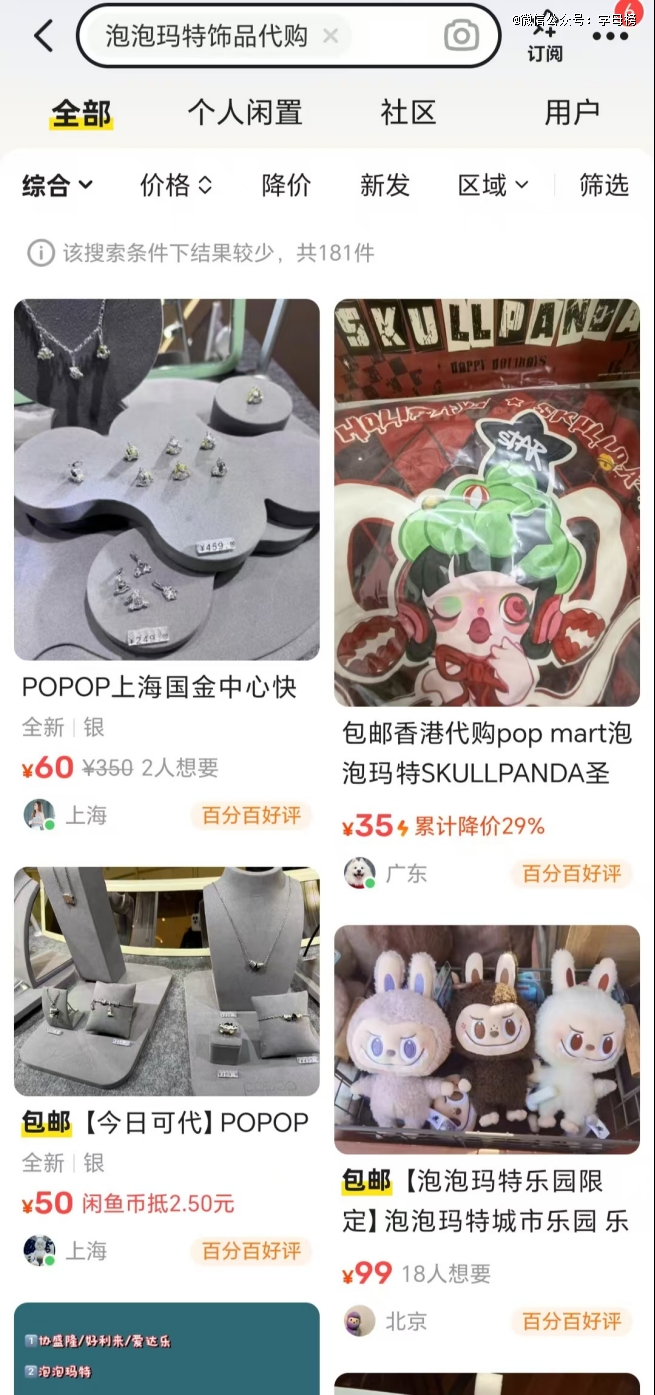Viewport: 655px width, 1395px height.
Task: Switch to the 个人闲置 tab
Action: (x=245, y=113)
